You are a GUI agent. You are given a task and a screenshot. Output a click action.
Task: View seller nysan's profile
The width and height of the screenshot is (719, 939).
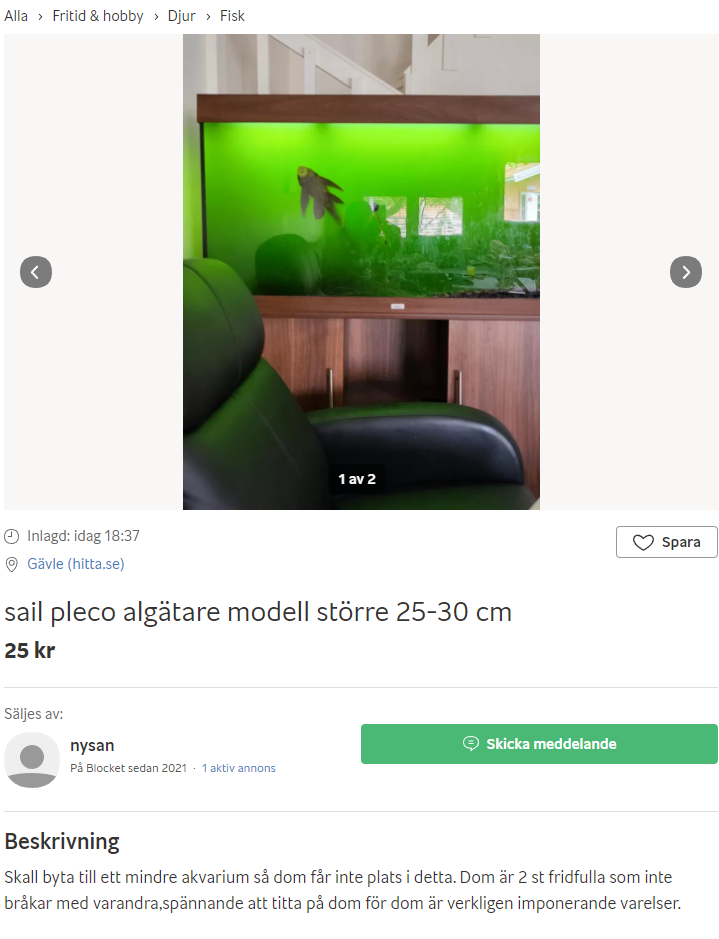pos(92,745)
